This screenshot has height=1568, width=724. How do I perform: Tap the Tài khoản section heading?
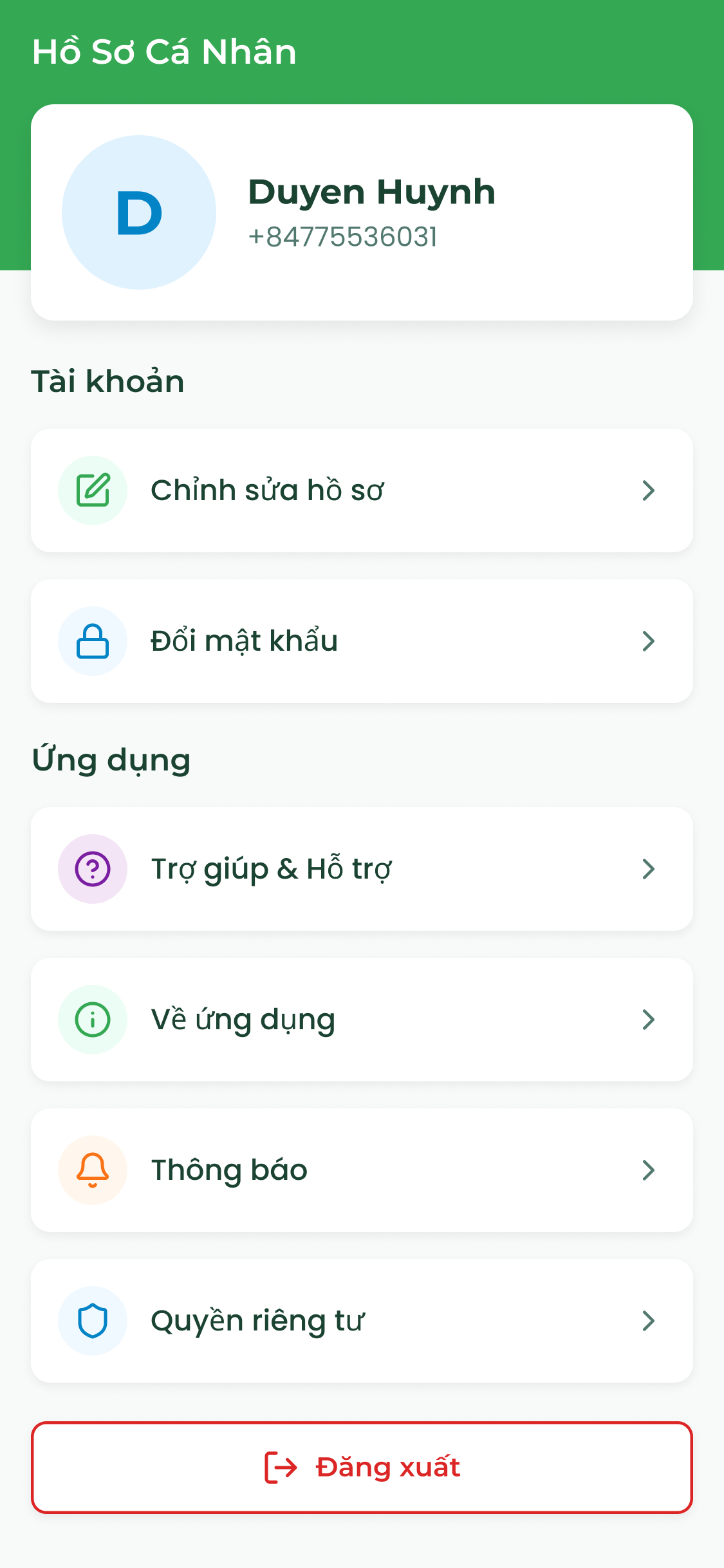(x=107, y=380)
